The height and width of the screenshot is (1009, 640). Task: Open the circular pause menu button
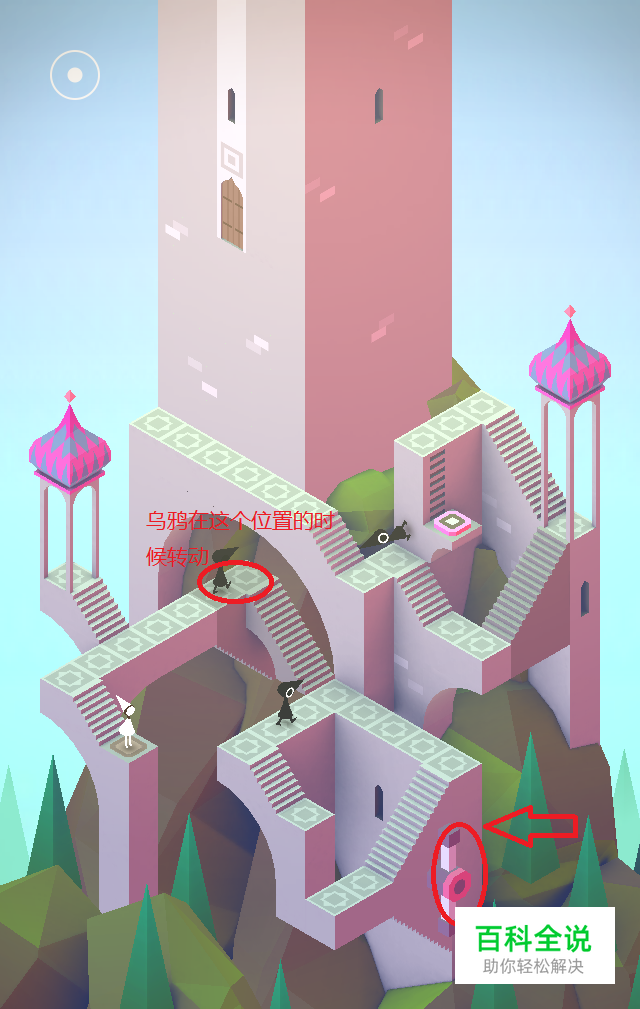75,75
